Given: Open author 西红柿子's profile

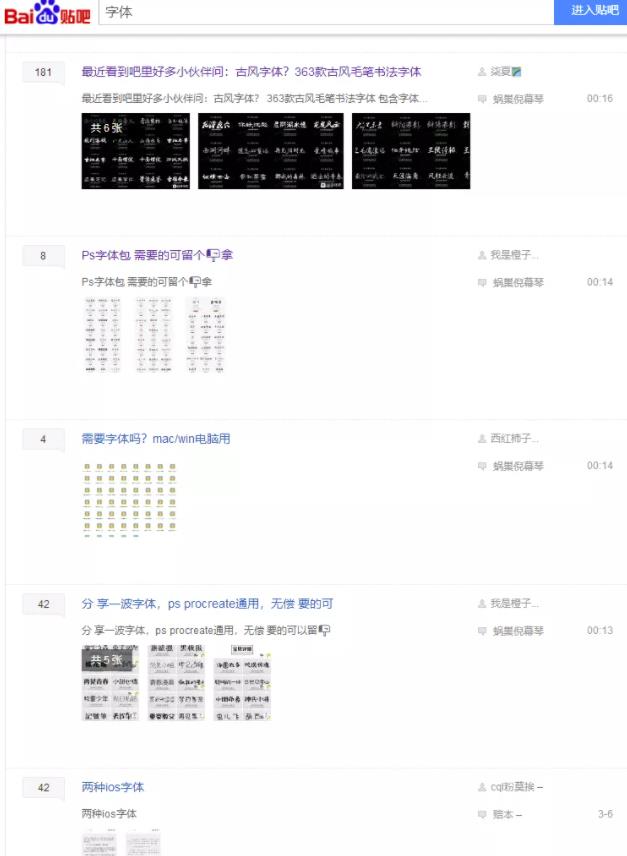Looking at the screenshot, I should [514, 439].
